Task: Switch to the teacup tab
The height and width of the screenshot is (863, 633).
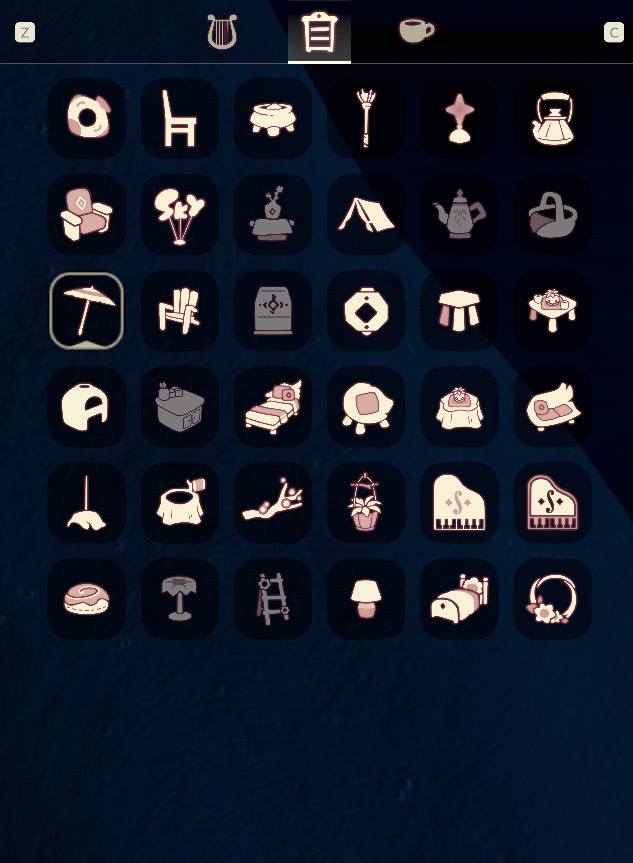Action: (416, 31)
